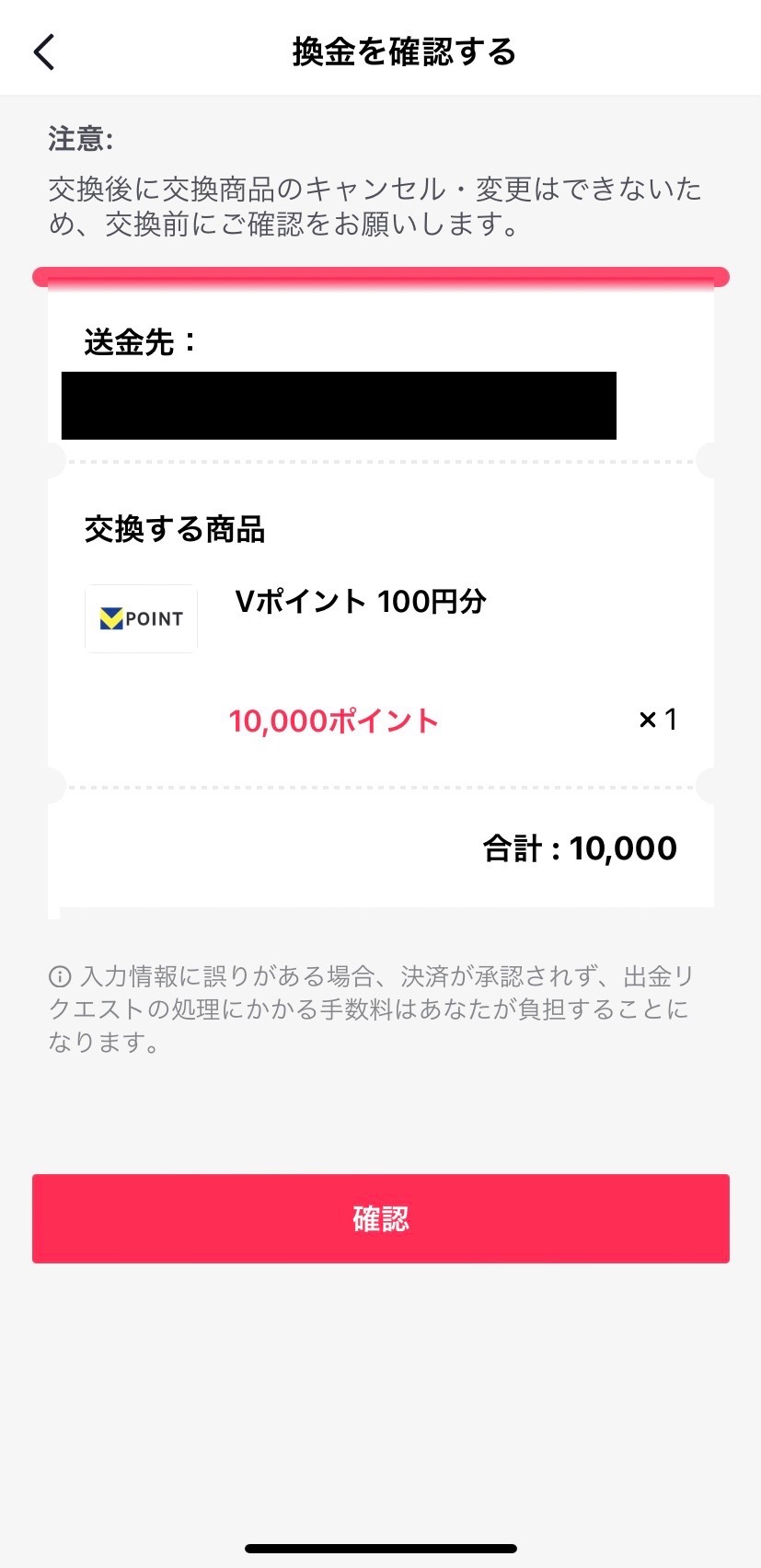Go back using the top-left arrow
761x1568 pixels.
click(44, 52)
